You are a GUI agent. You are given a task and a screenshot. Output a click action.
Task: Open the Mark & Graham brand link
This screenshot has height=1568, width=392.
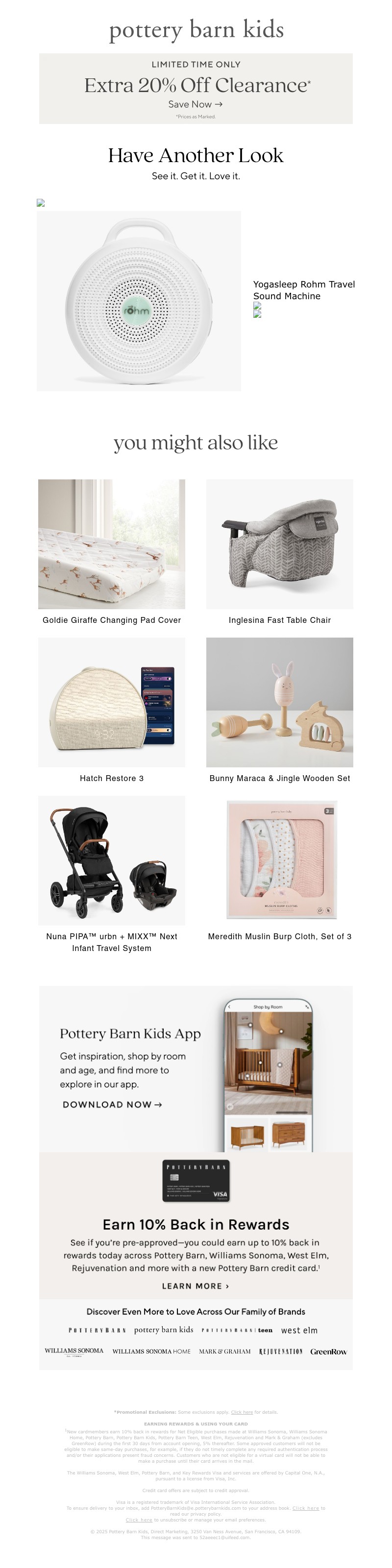click(x=224, y=1351)
